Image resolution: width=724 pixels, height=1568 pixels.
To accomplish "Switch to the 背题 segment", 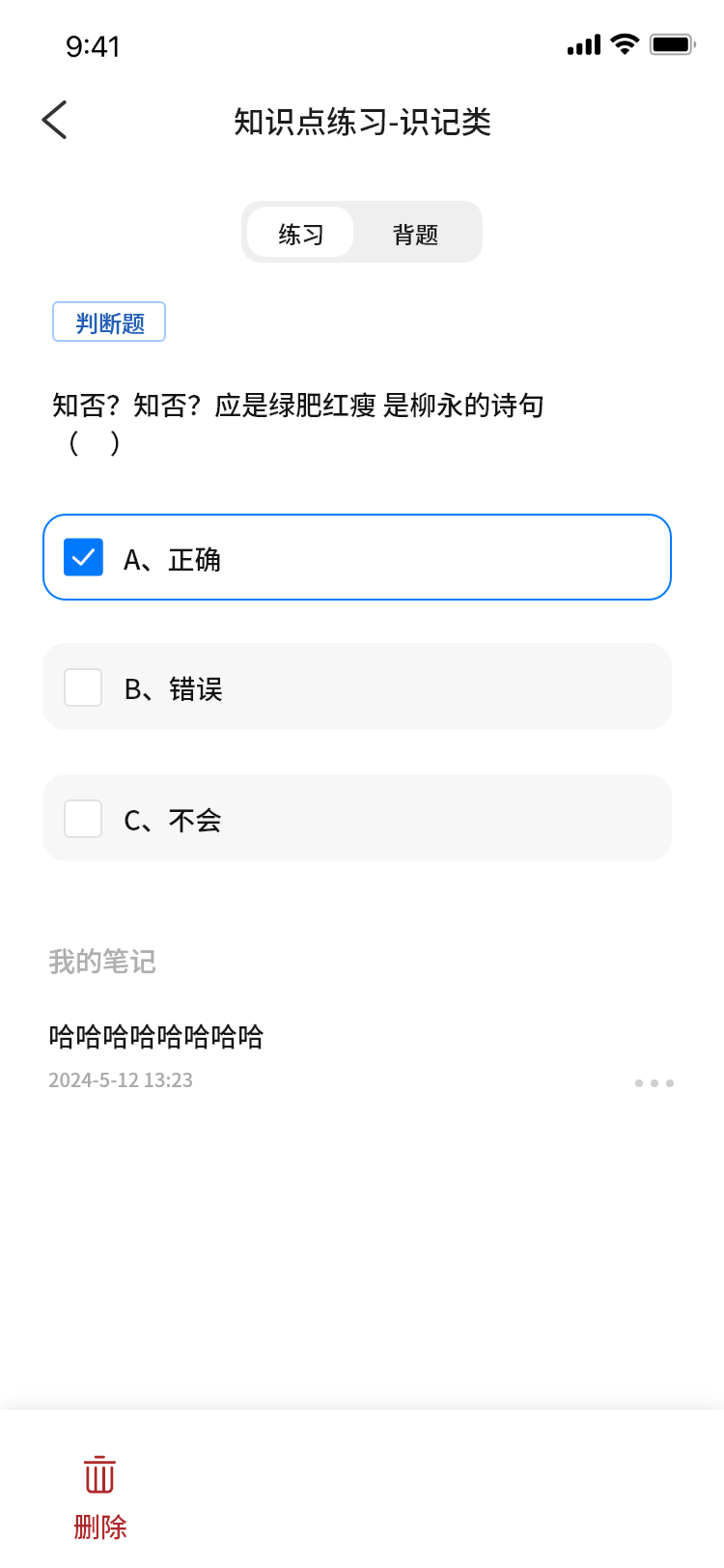I will pyautogui.click(x=416, y=234).
